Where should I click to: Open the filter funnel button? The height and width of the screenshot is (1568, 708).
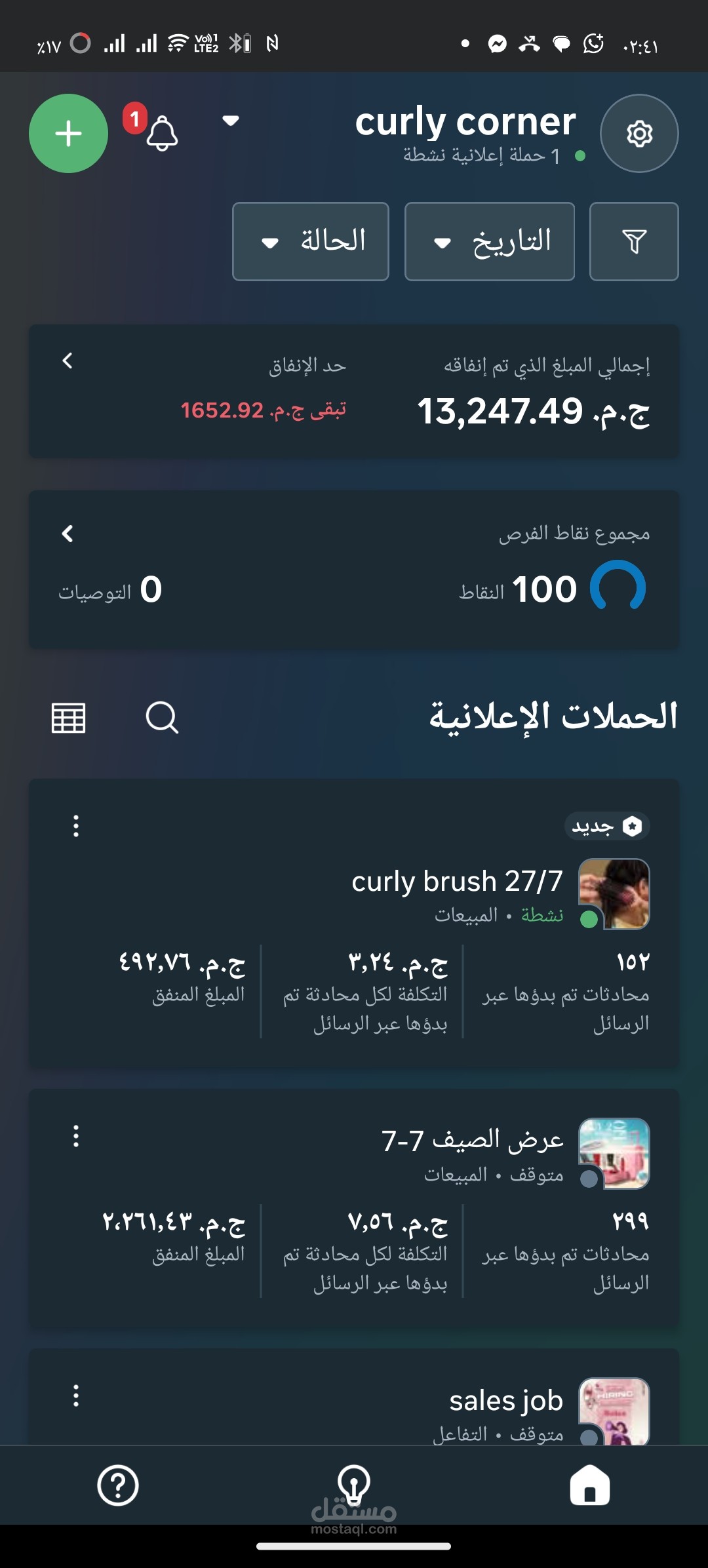tap(634, 241)
